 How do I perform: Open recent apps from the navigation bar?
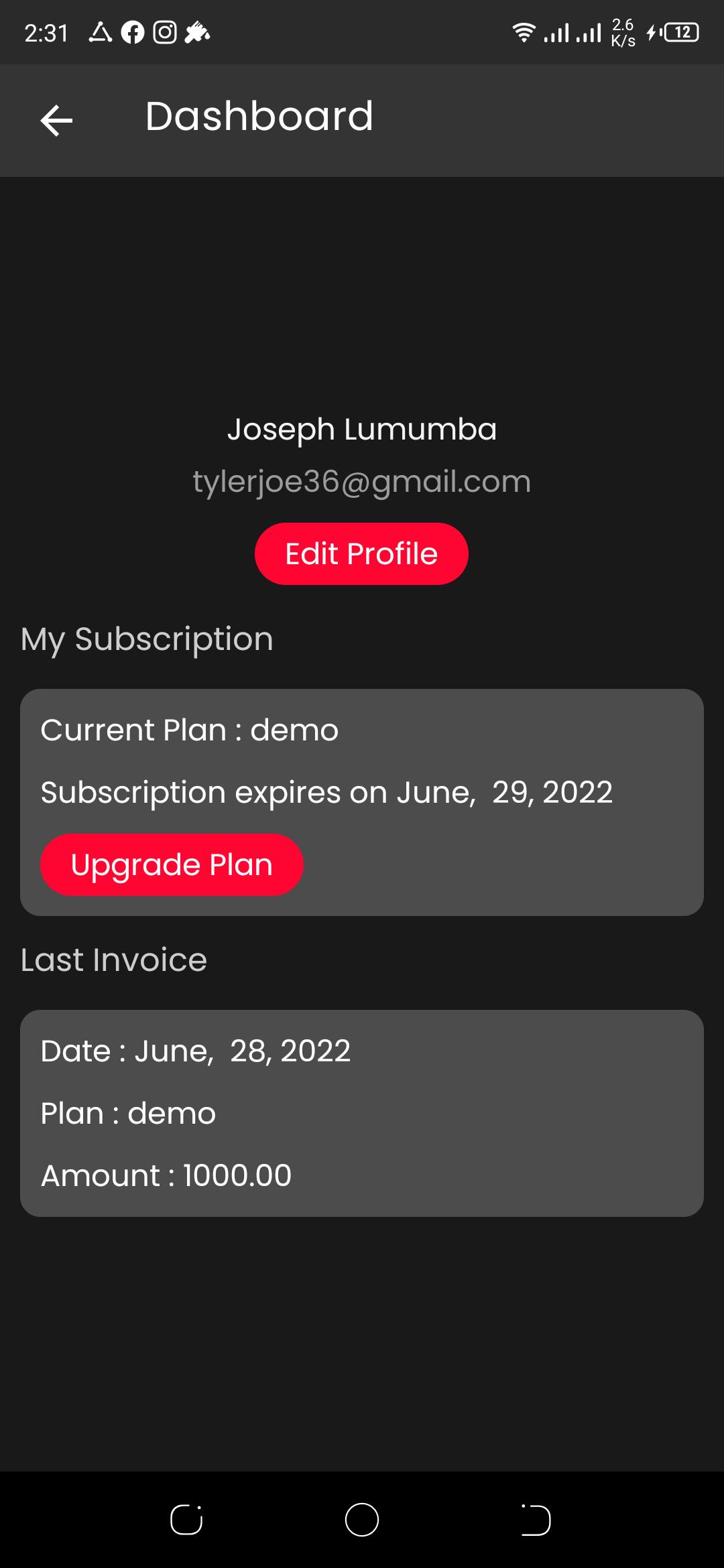point(186,1520)
